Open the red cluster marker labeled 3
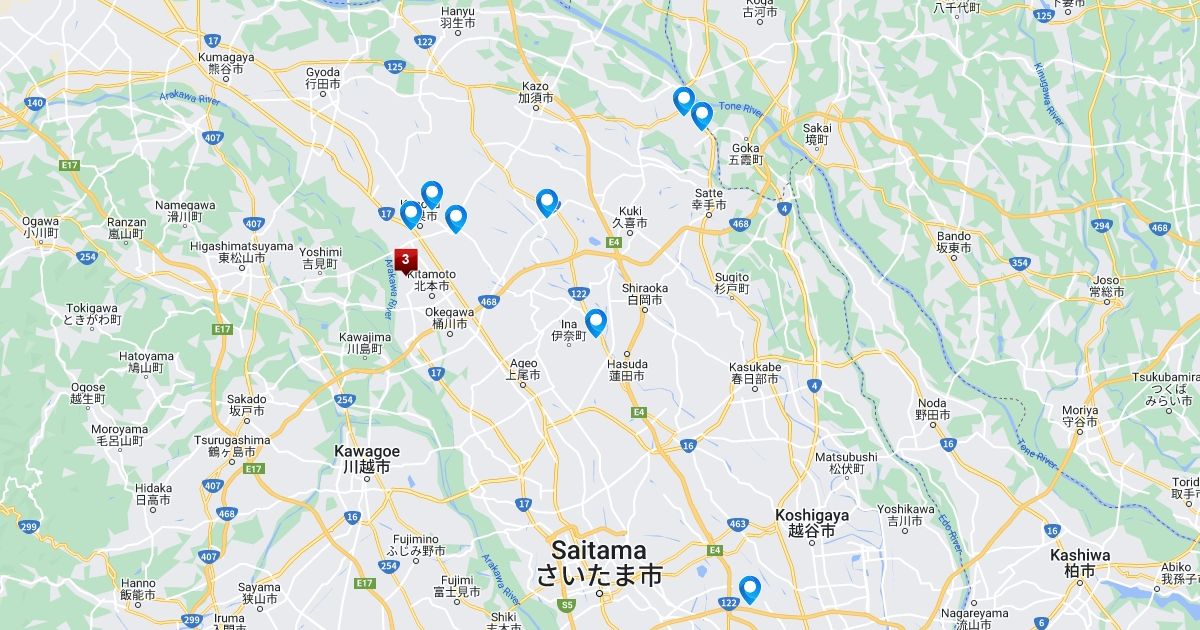Screen dimensions: 1200x630 405,260
